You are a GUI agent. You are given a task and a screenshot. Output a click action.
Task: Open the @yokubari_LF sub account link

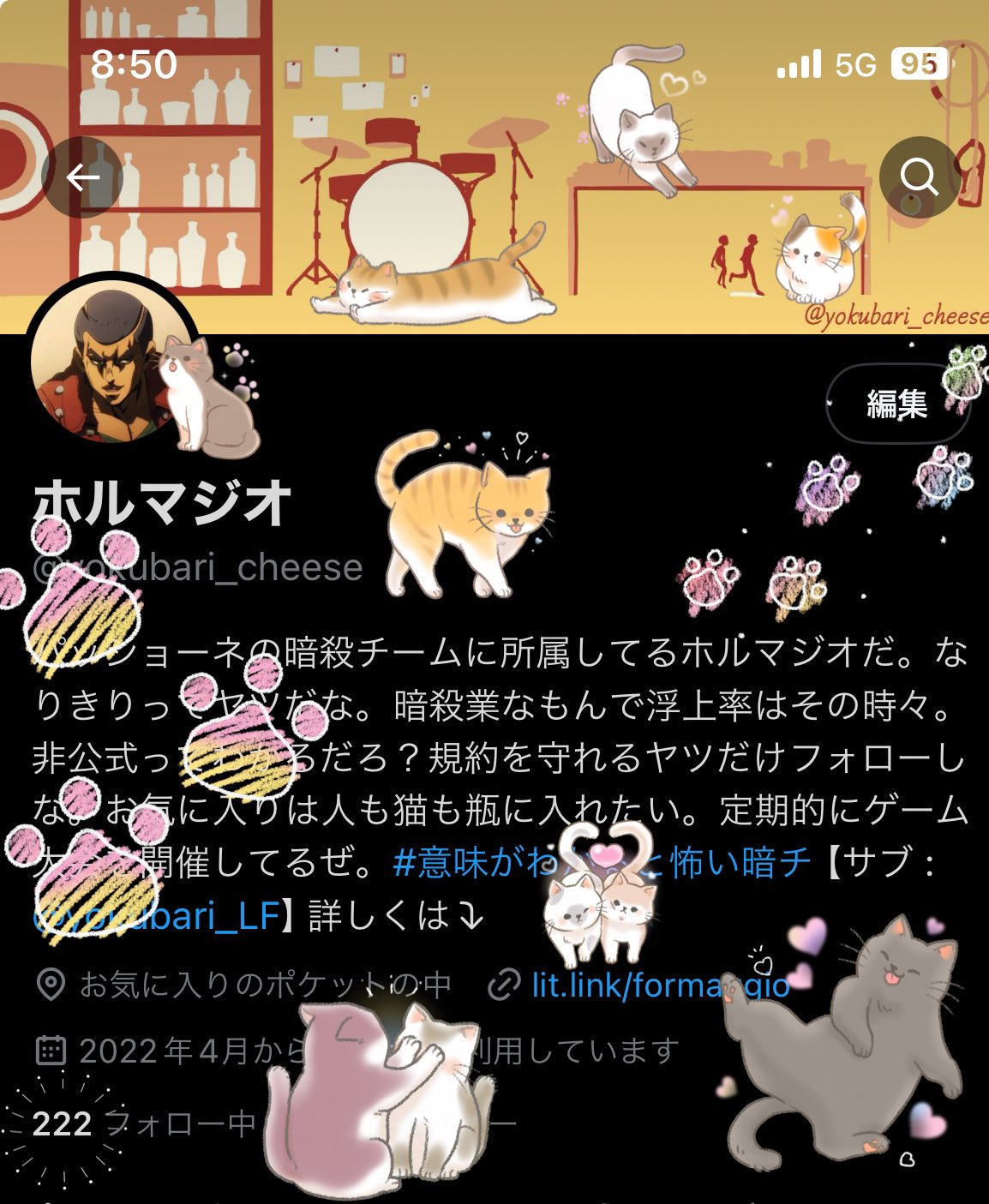163,915
